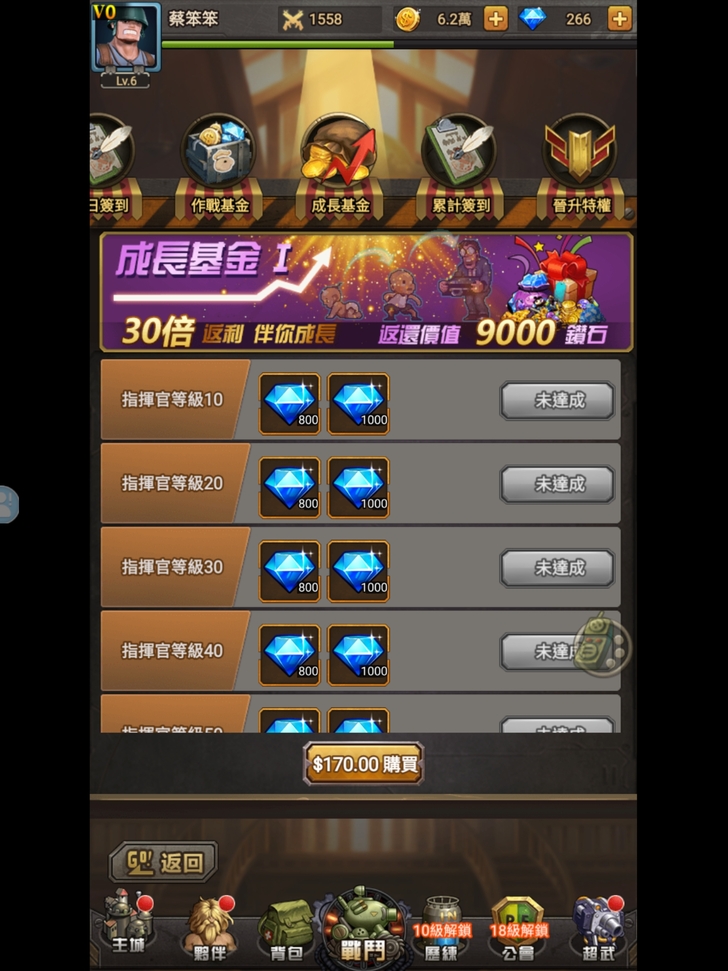The height and width of the screenshot is (971, 728).
Task: Go back with the 返回 button
Action: 164,862
